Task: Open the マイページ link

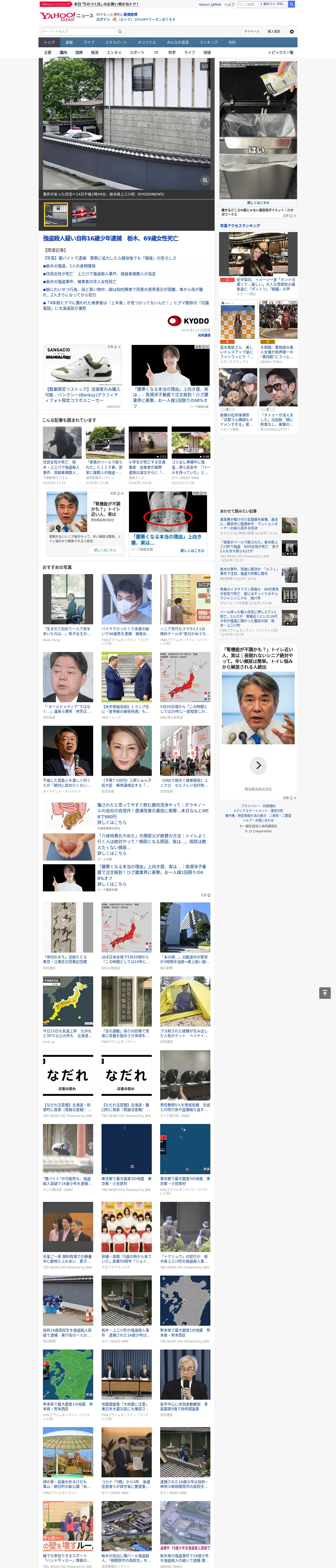Action: pos(252,32)
